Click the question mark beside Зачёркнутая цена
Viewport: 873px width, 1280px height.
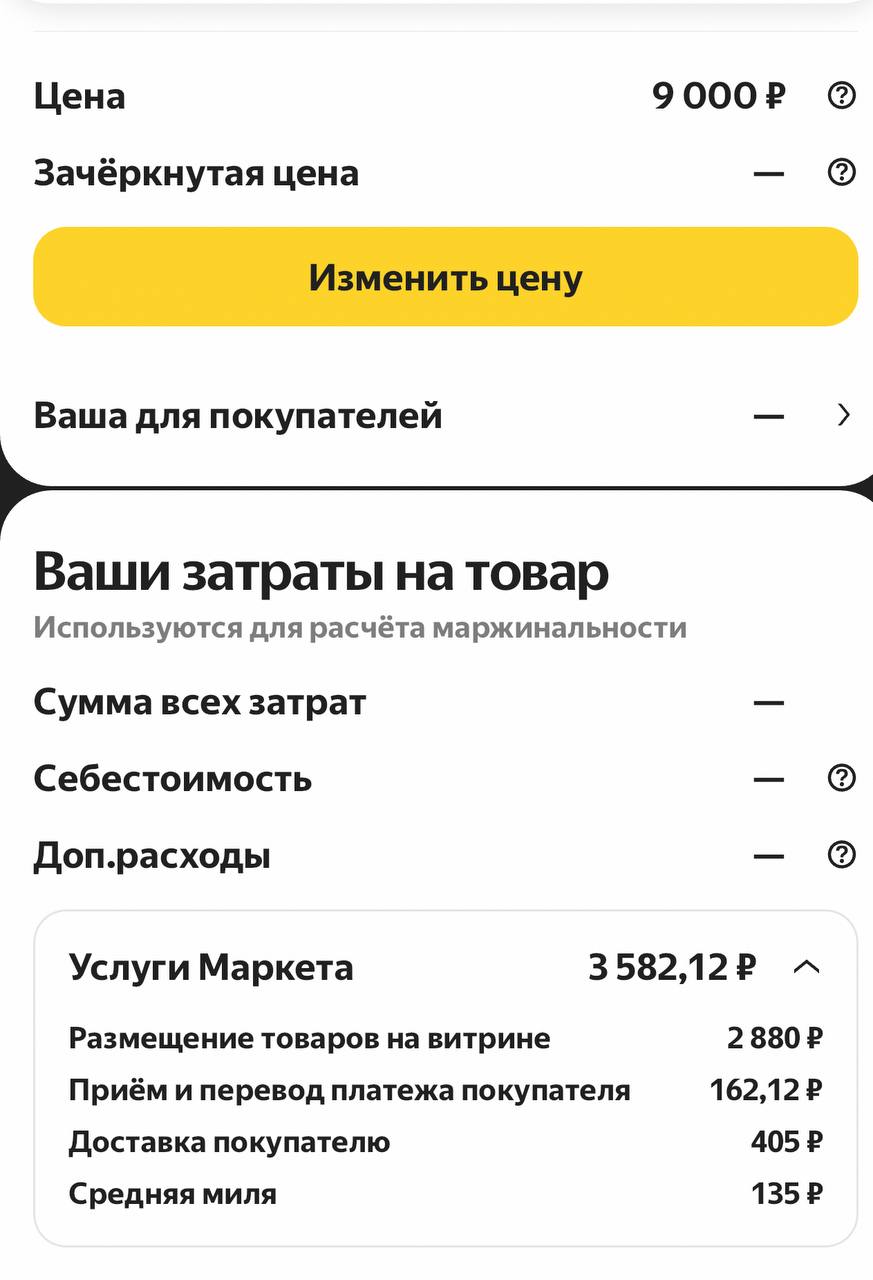pos(842,172)
